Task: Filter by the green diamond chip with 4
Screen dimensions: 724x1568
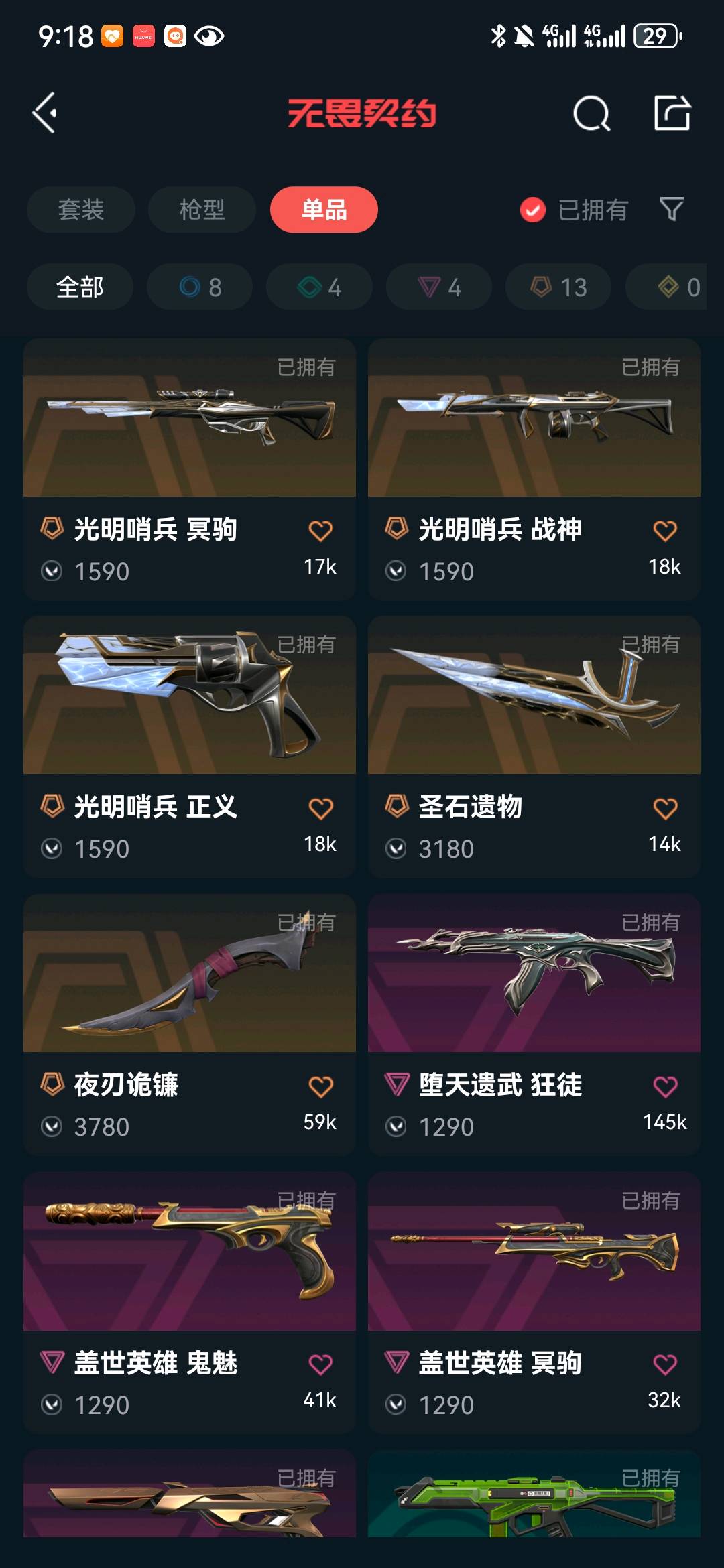Action: (319, 287)
